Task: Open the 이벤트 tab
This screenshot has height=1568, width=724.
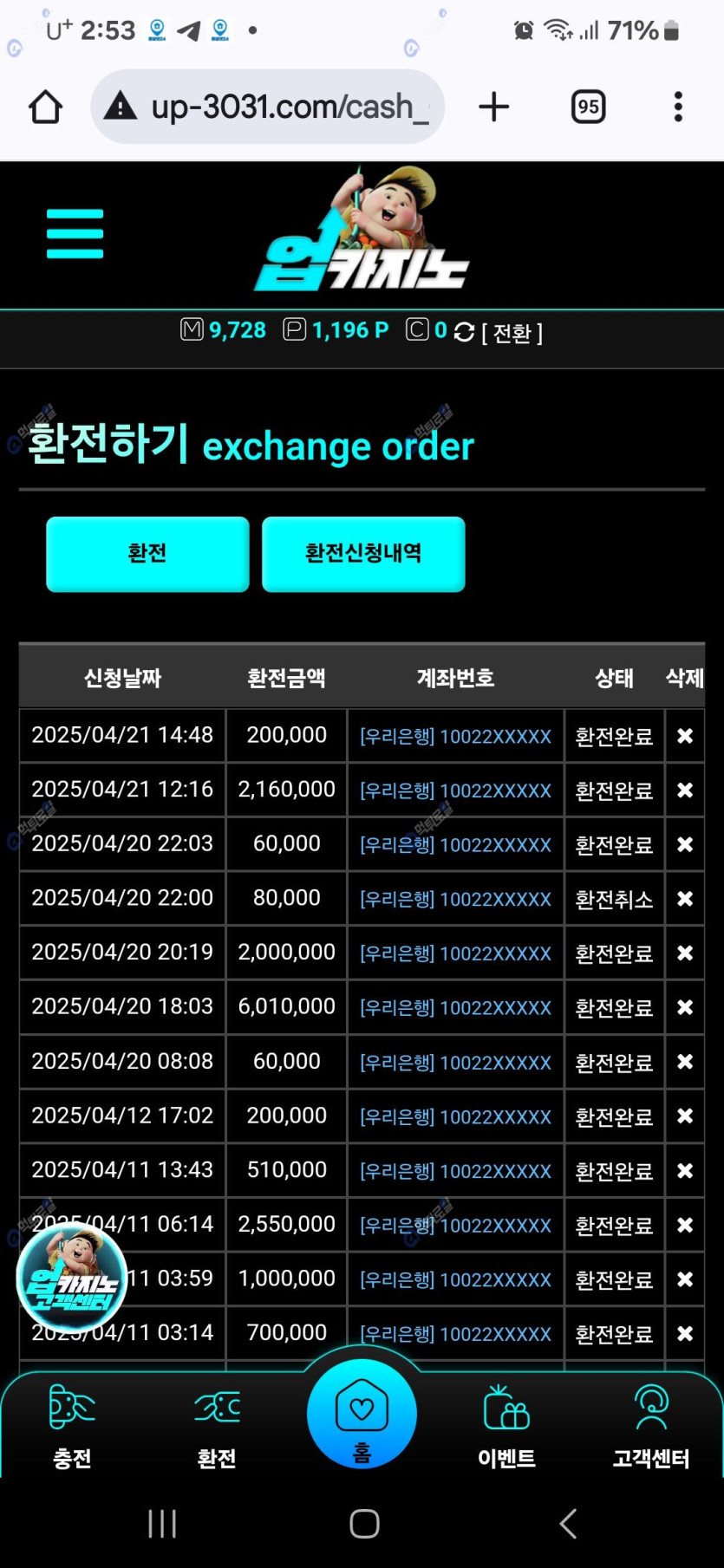Action: coord(506,1428)
